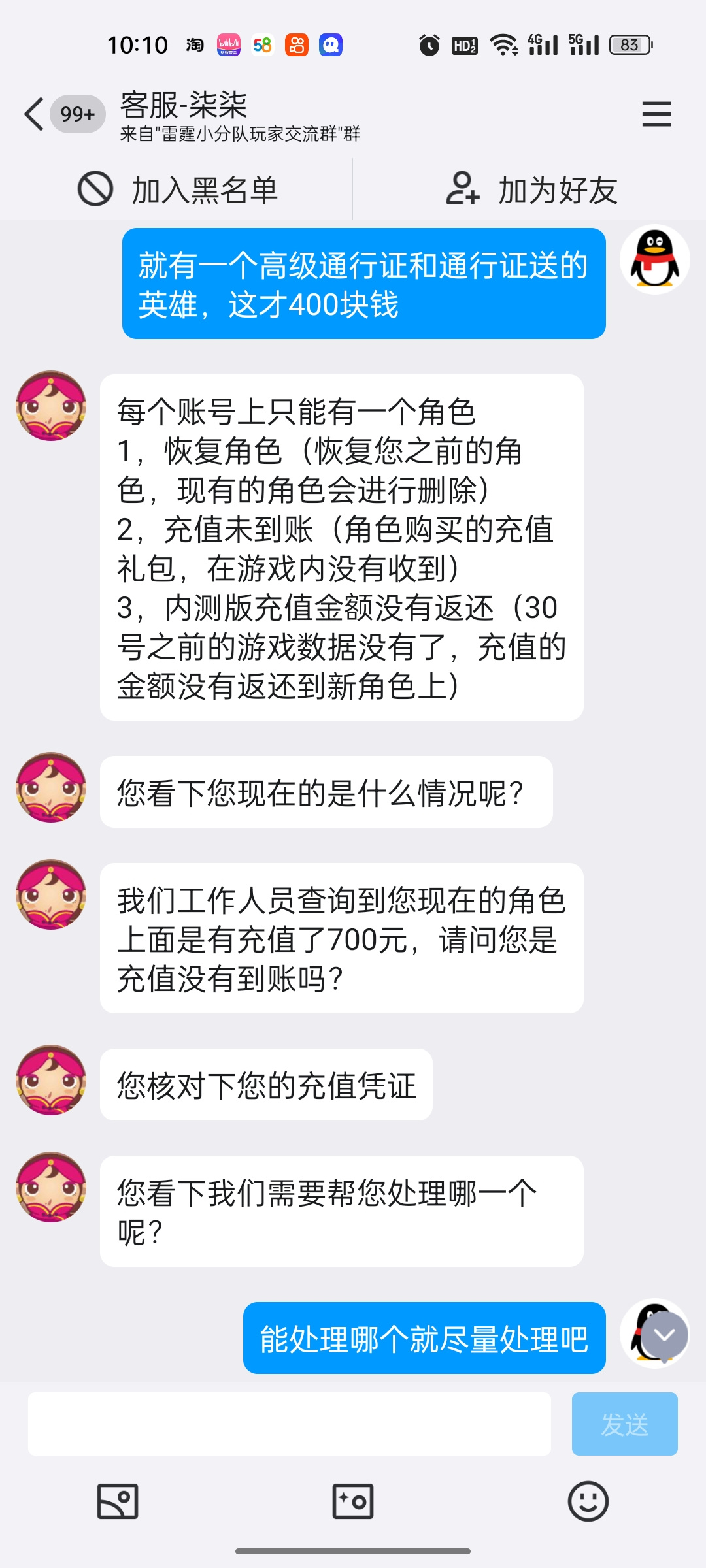Open the camera capture icon
The height and width of the screenshot is (1568, 706).
pyautogui.click(x=353, y=1501)
